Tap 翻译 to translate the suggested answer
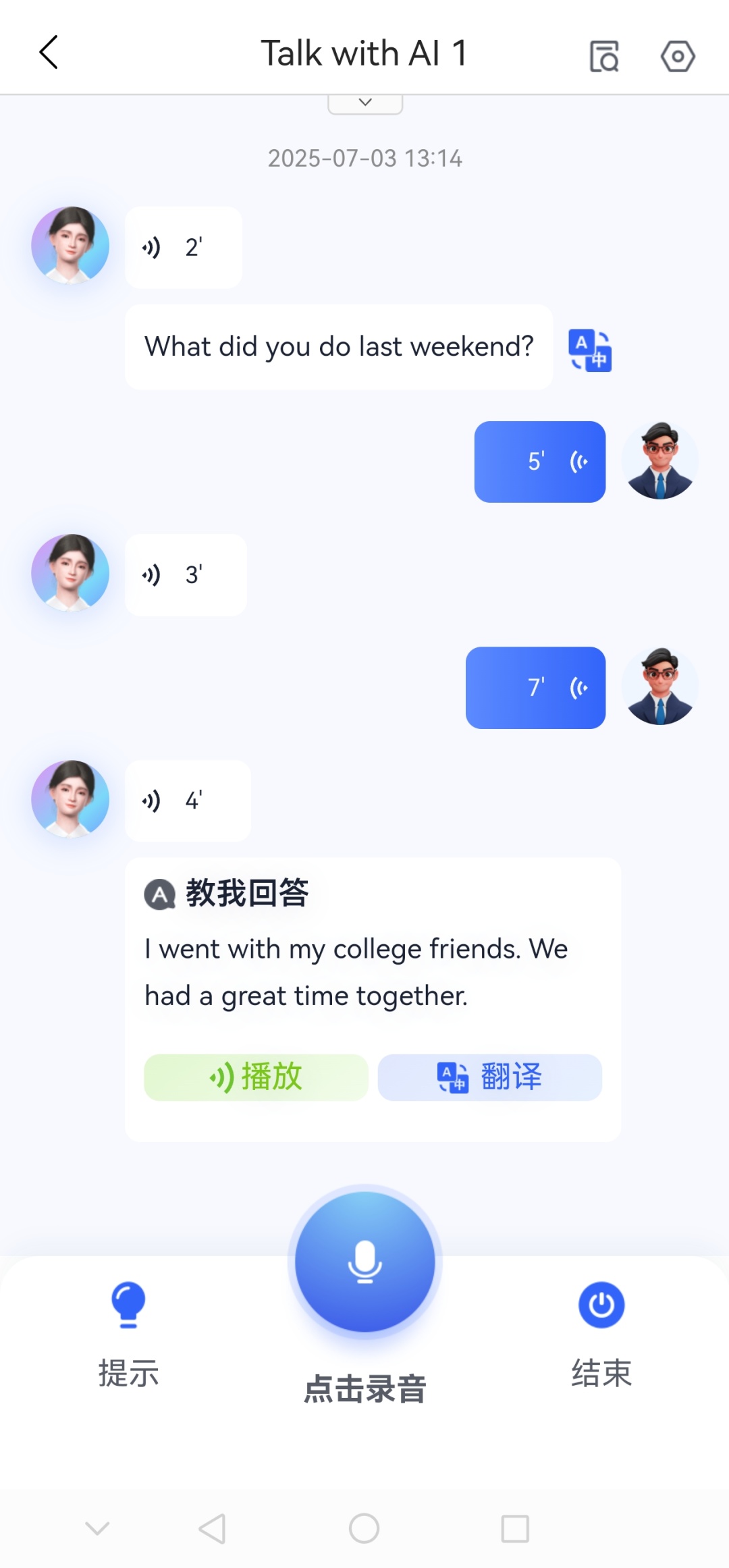The width and height of the screenshot is (729, 1568). click(489, 1077)
